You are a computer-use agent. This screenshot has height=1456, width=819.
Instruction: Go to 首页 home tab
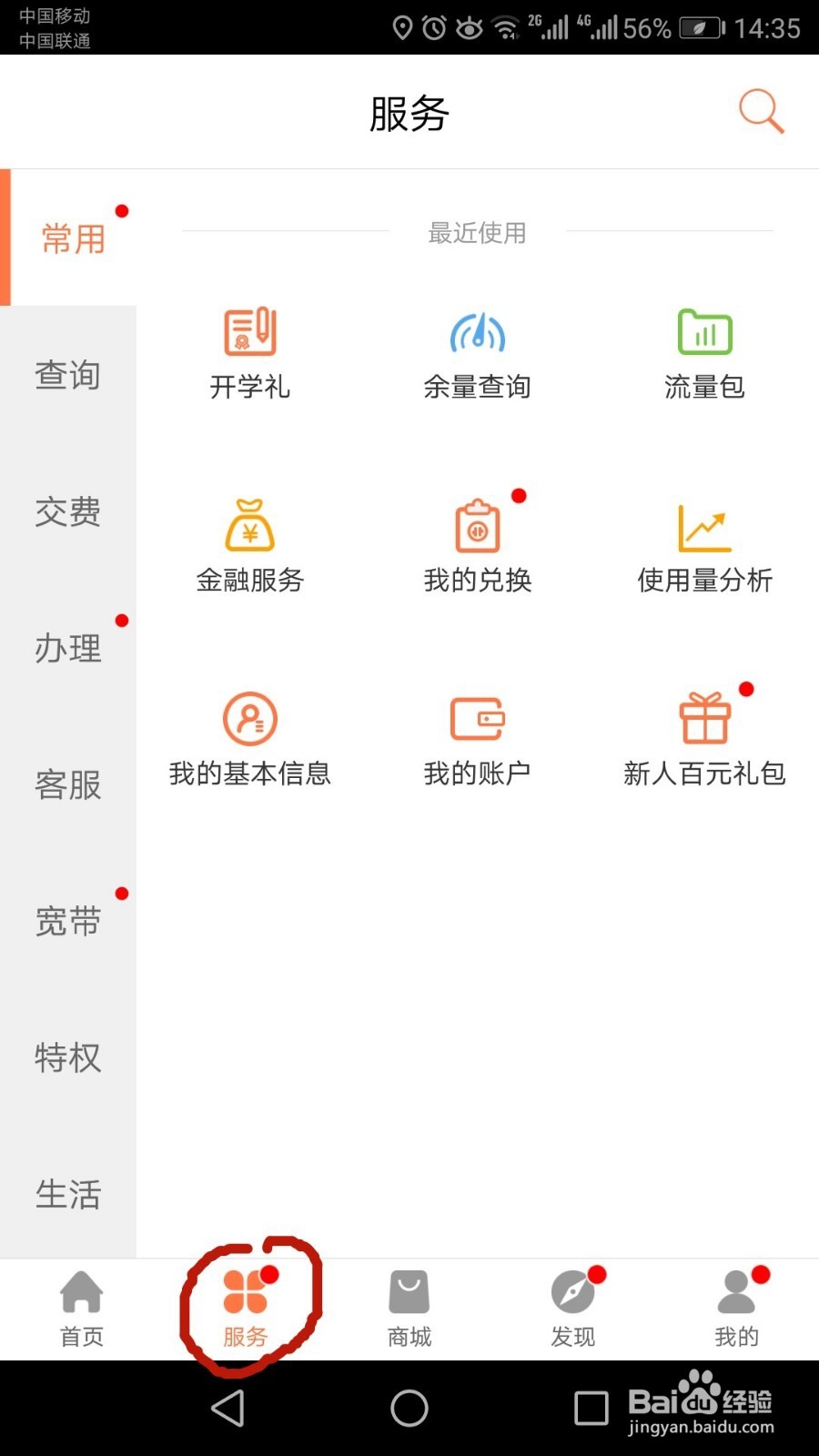point(82,1308)
